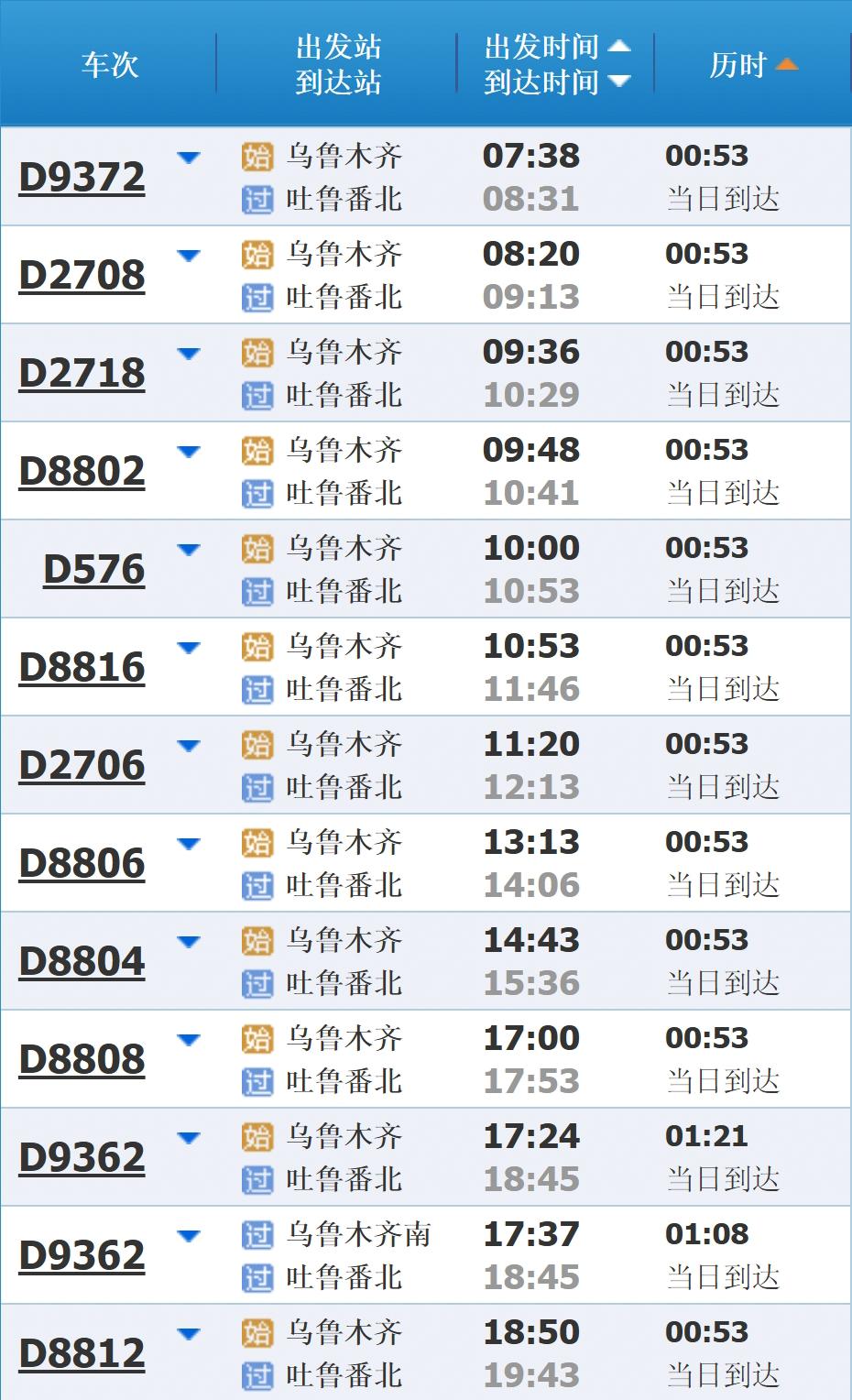The image size is (852, 1400).
Task: Open D9362 departing 乌鲁木齐南 at 17:37
Action: [x=82, y=1255]
